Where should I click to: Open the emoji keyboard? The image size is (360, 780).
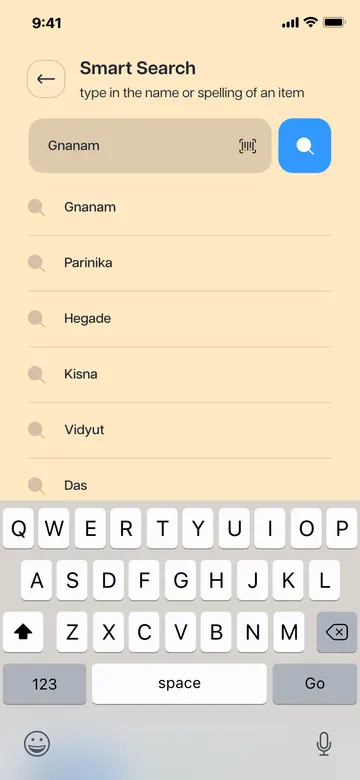pos(37,745)
